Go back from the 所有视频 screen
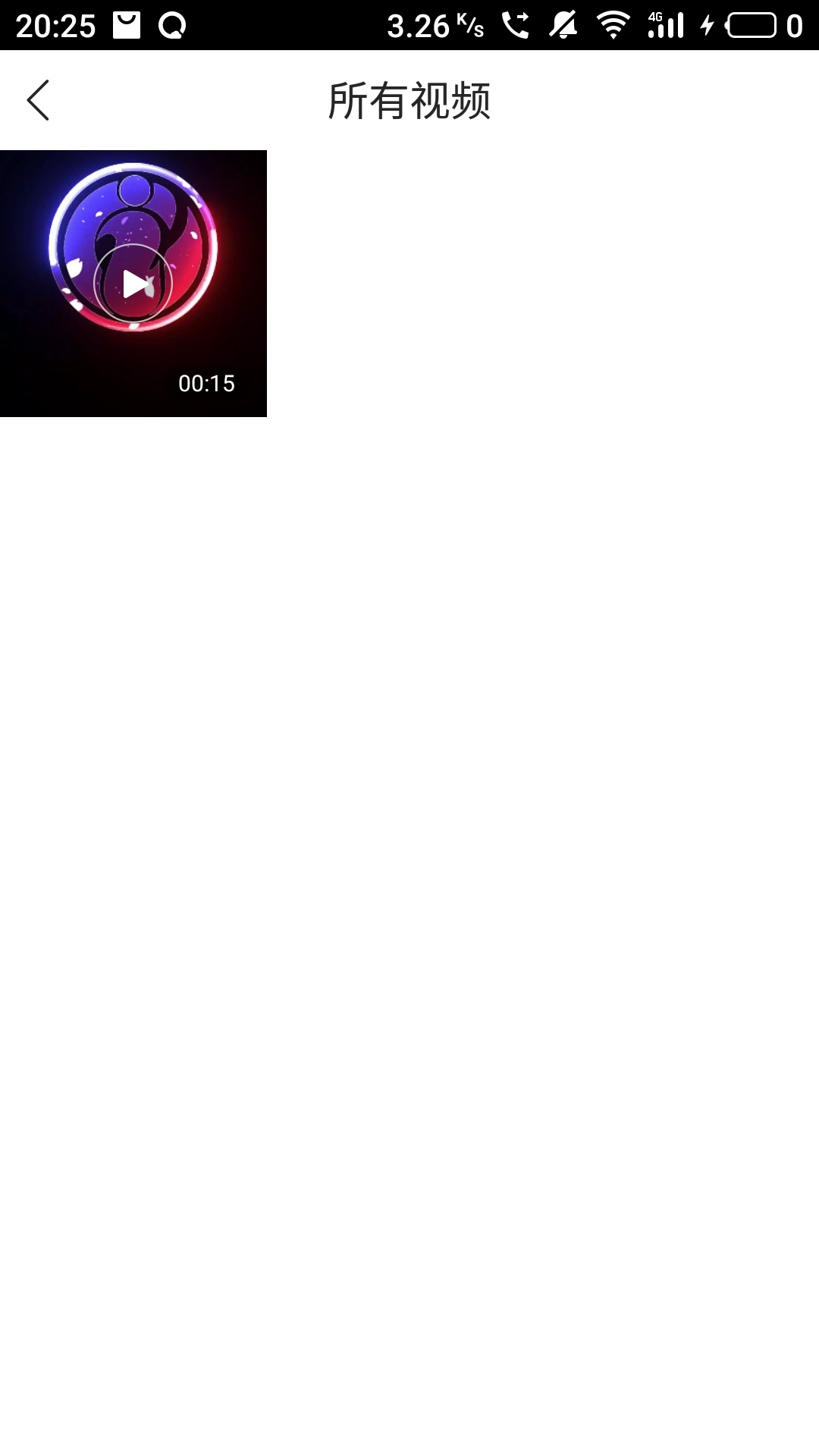819x1456 pixels. 38,100
